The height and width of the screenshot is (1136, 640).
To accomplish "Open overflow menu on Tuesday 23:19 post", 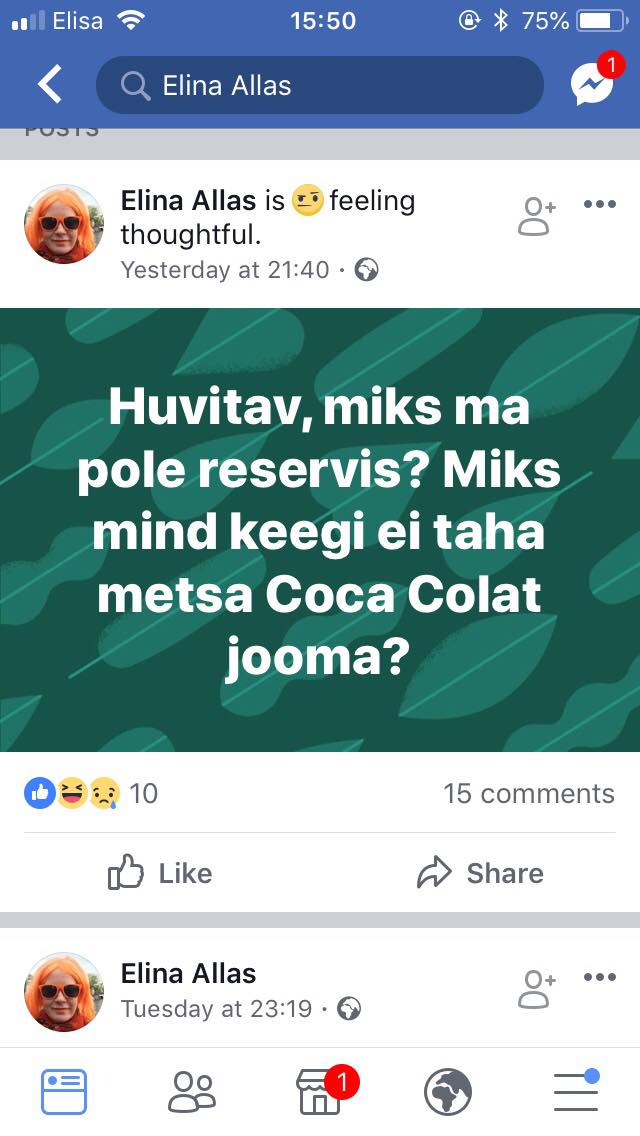I will coord(599,978).
